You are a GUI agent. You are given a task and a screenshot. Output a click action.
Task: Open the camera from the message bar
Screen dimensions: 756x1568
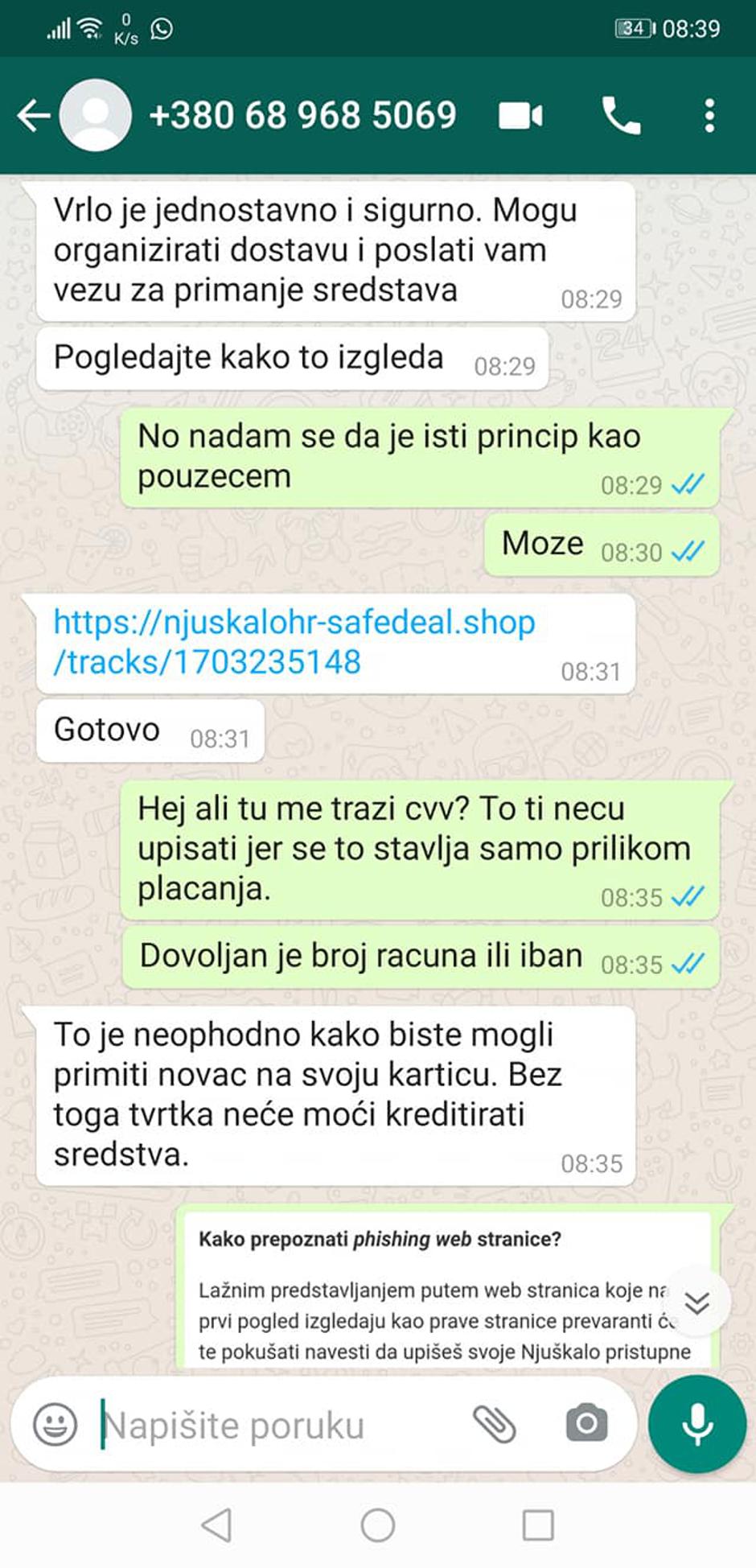coord(587,1421)
